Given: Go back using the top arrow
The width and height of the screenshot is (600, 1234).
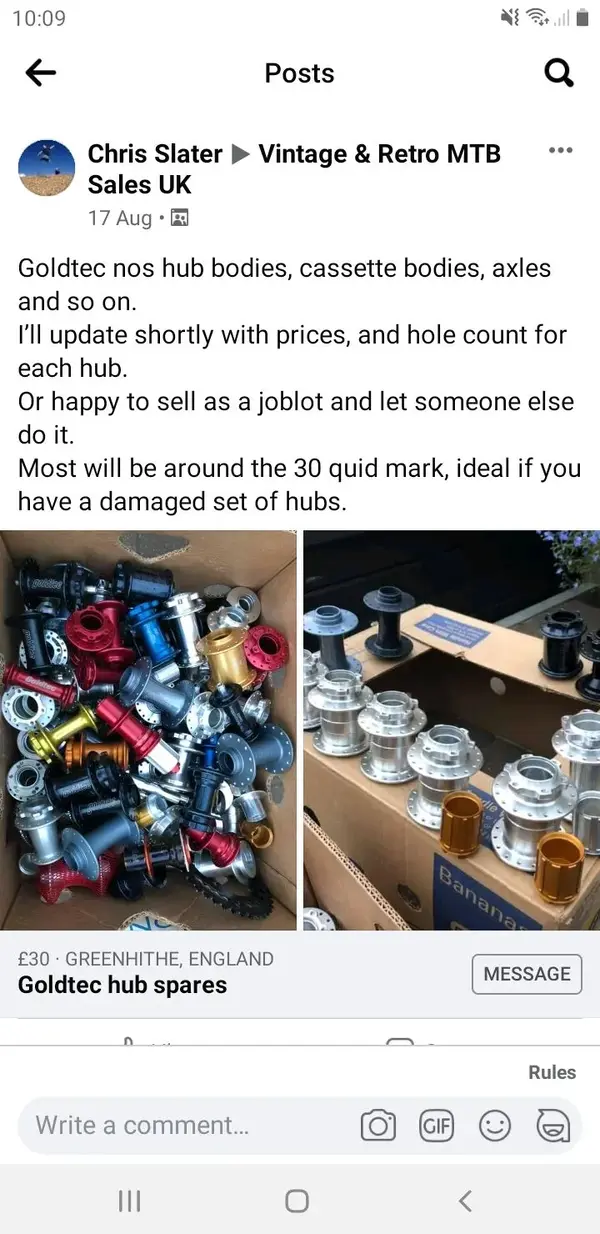Looking at the screenshot, I should 41,73.
